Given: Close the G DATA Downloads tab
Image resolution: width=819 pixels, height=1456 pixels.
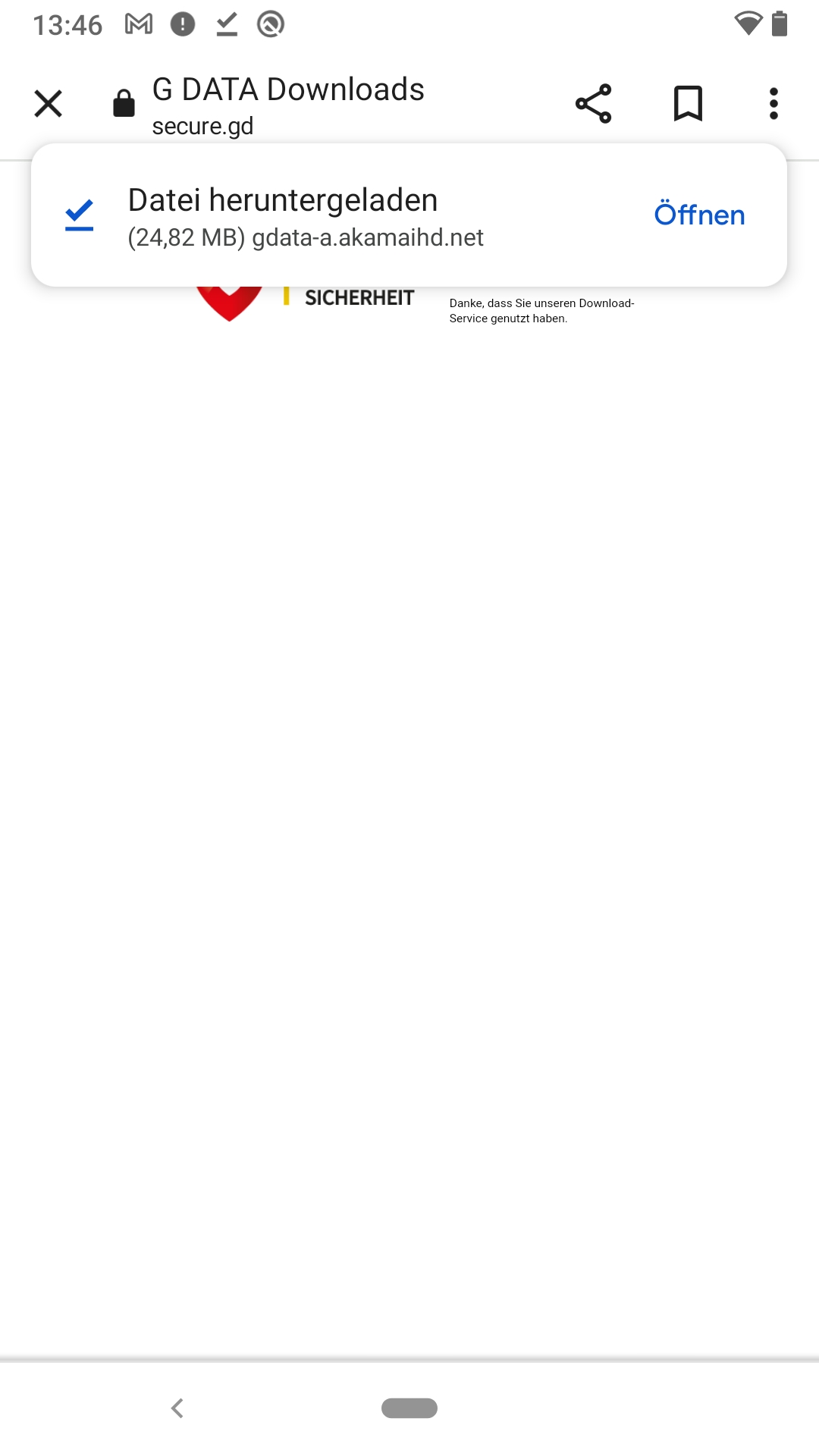Looking at the screenshot, I should pos(49,104).
